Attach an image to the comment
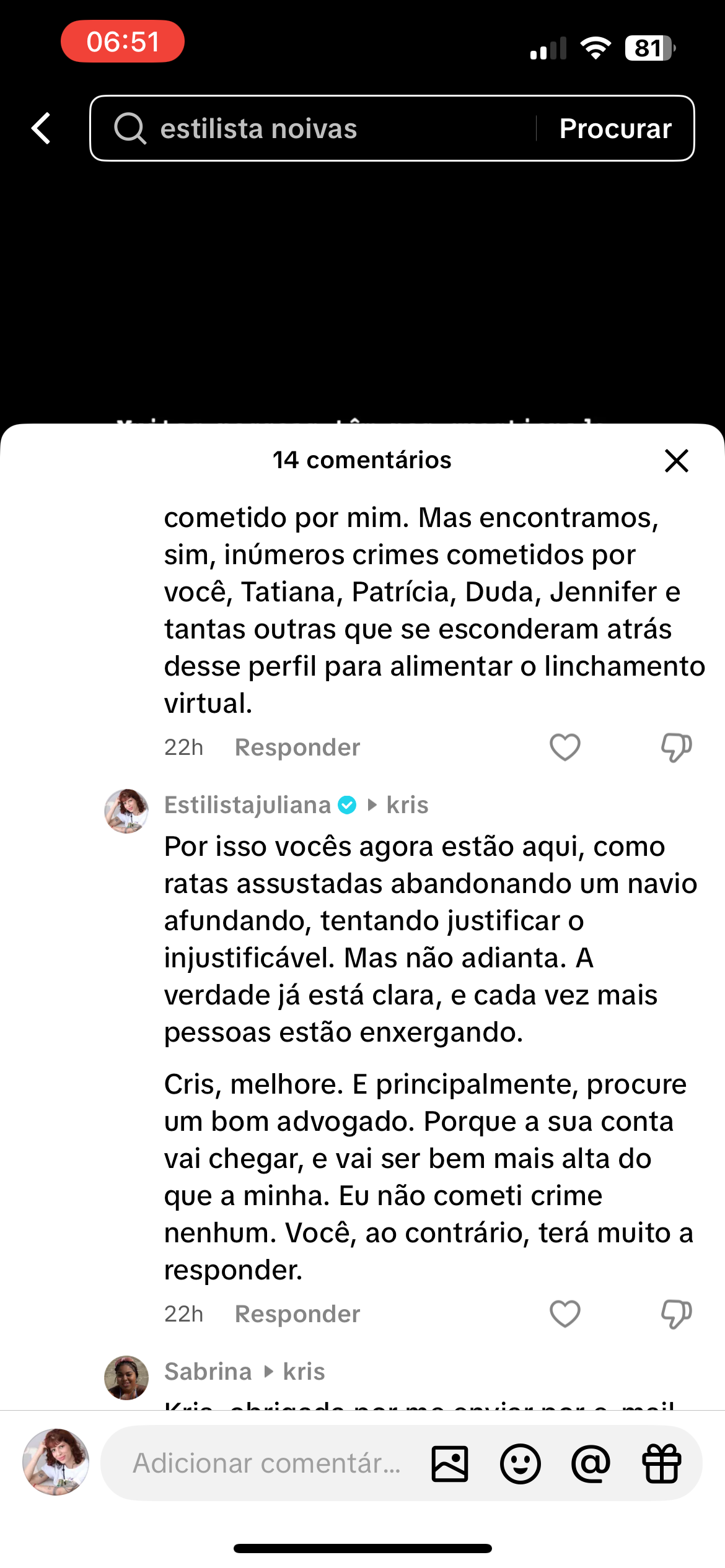The width and height of the screenshot is (725, 1568). [450, 1464]
